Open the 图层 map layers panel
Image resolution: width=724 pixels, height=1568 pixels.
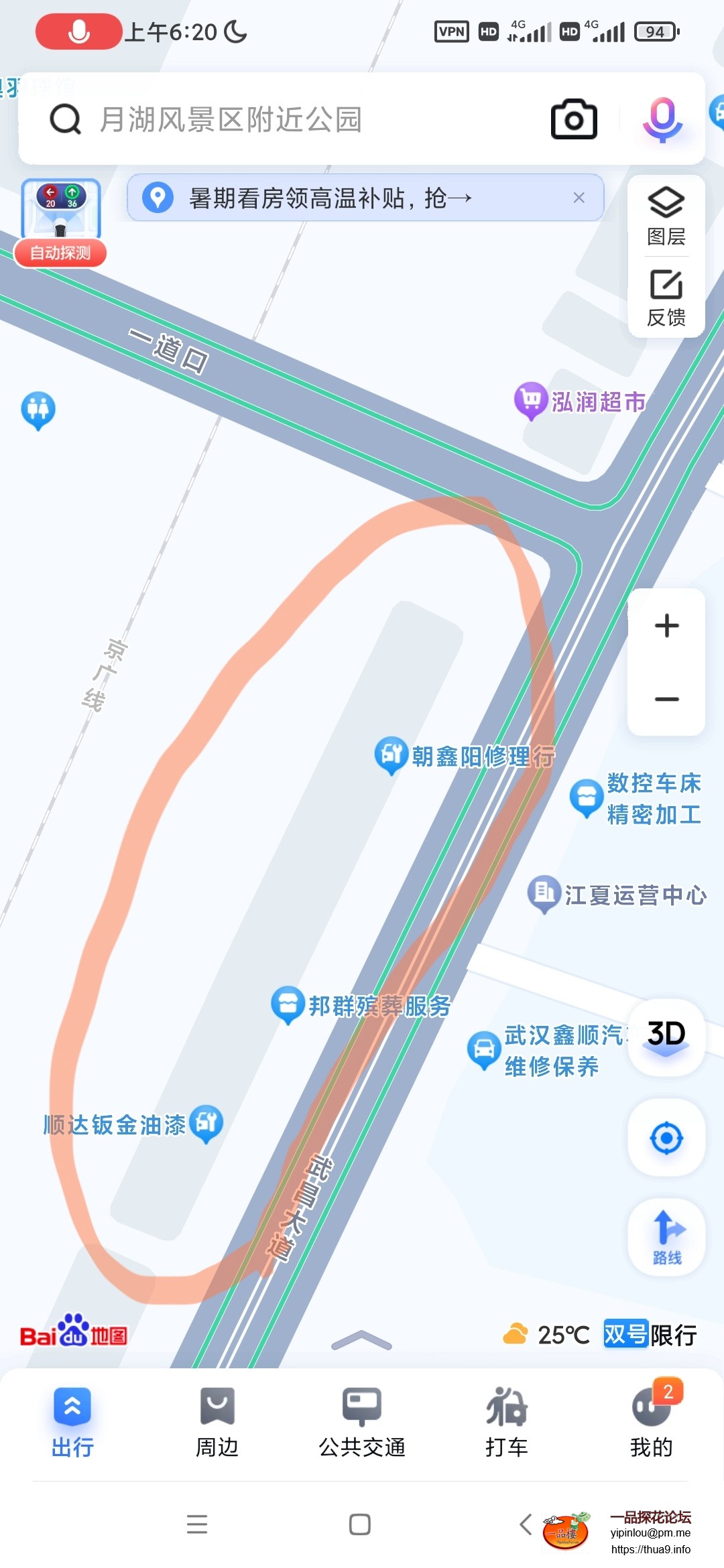[666, 216]
